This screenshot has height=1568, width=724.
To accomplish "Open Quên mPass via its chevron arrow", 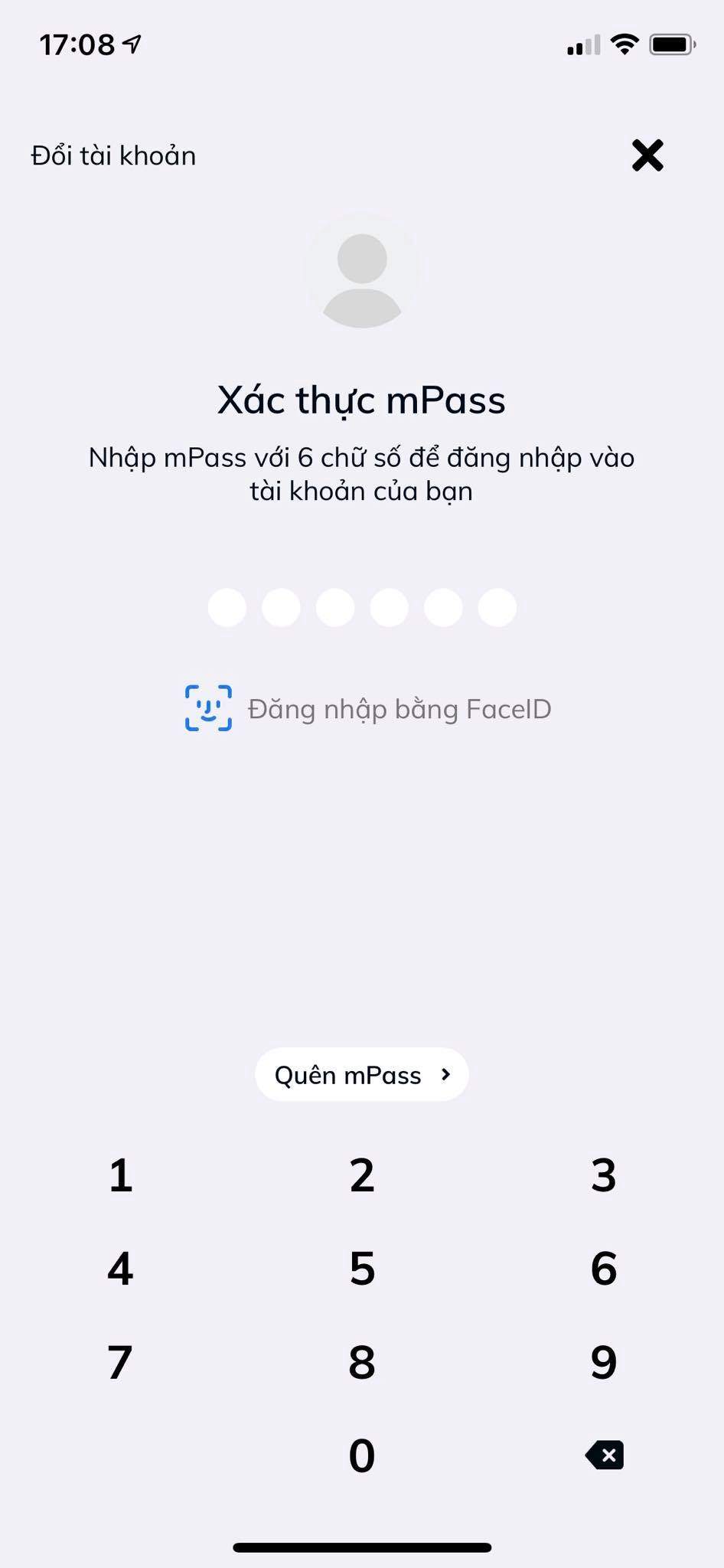I will pyautogui.click(x=446, y=1075).
